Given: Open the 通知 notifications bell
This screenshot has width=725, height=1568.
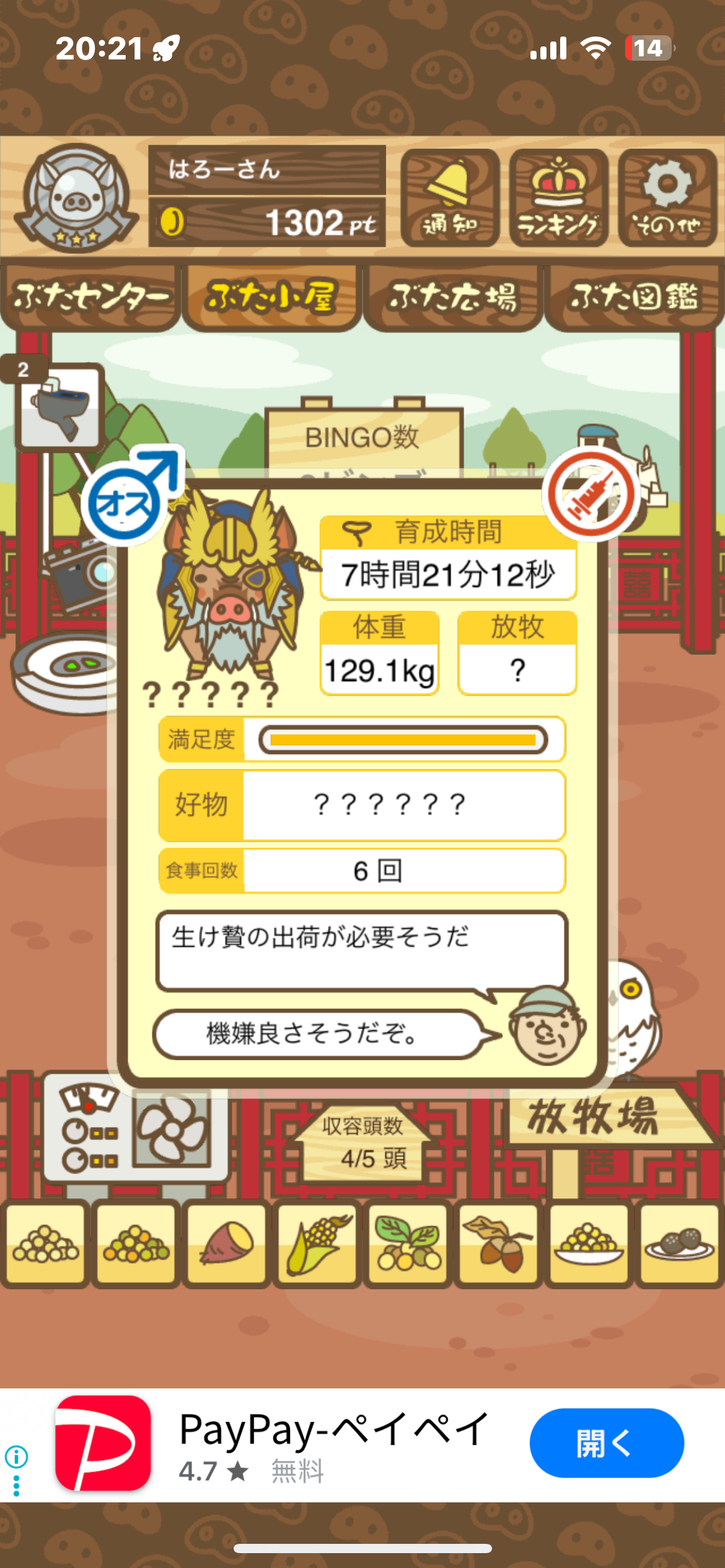Looking at the screenshot, I should pyautogui.click(x=450, y=198).
